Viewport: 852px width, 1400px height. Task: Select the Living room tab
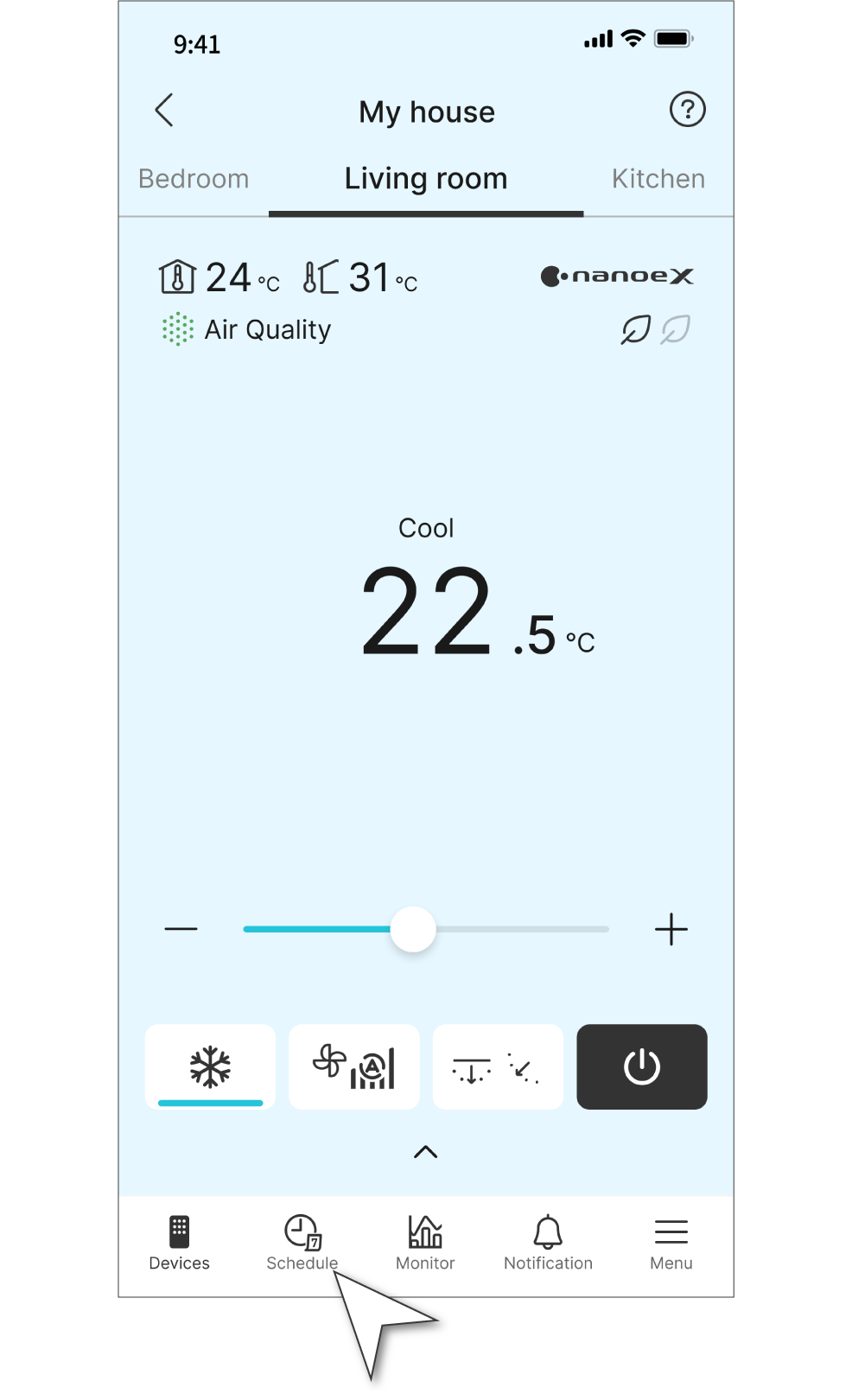(x=426, y=179)
